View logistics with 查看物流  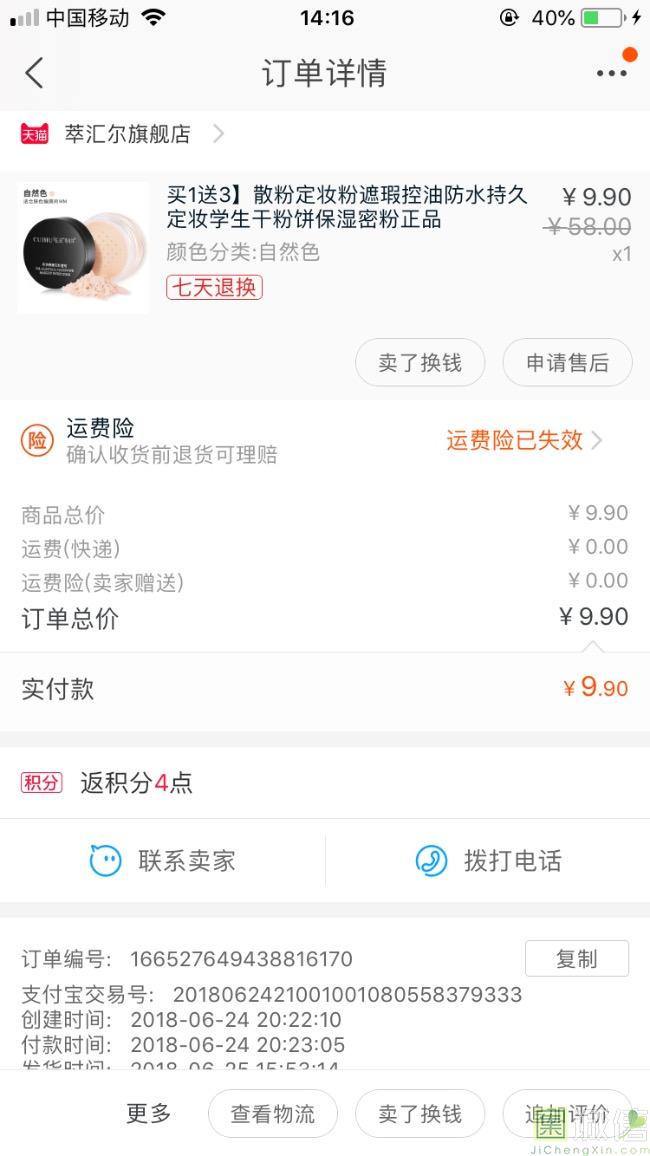pos(273,1113)
